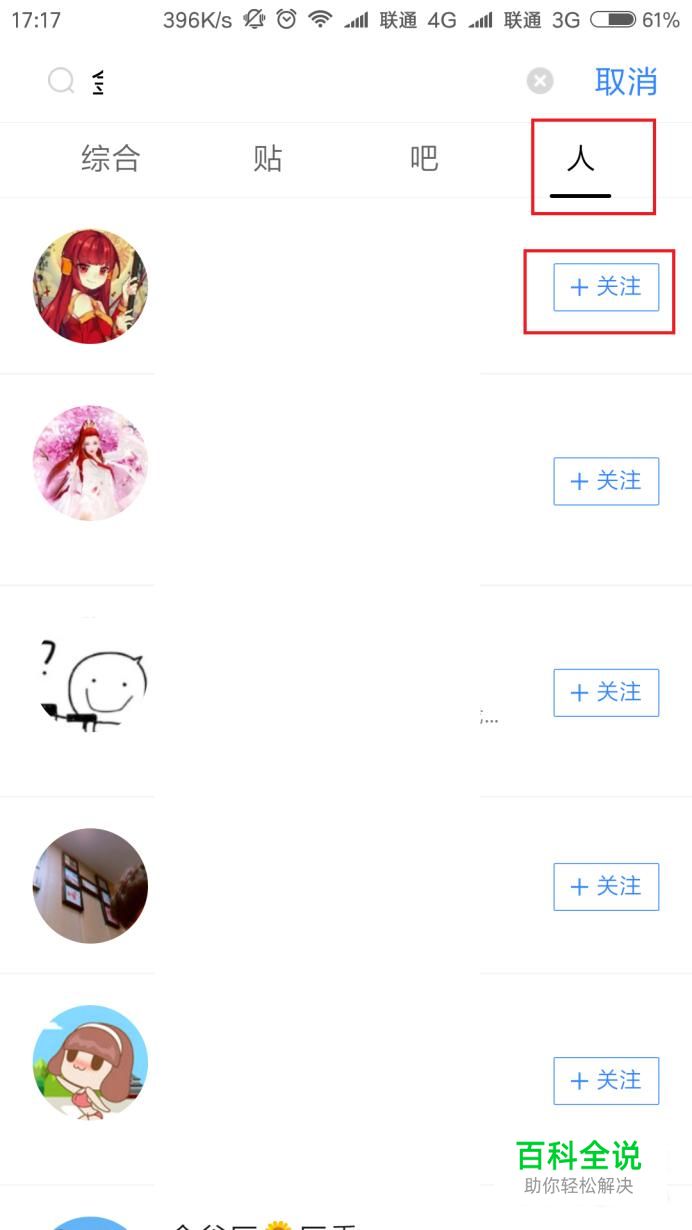Follow the user with doodle face avatar
This screenshot has height=1230, width=692.
click(x=606, y=692)
